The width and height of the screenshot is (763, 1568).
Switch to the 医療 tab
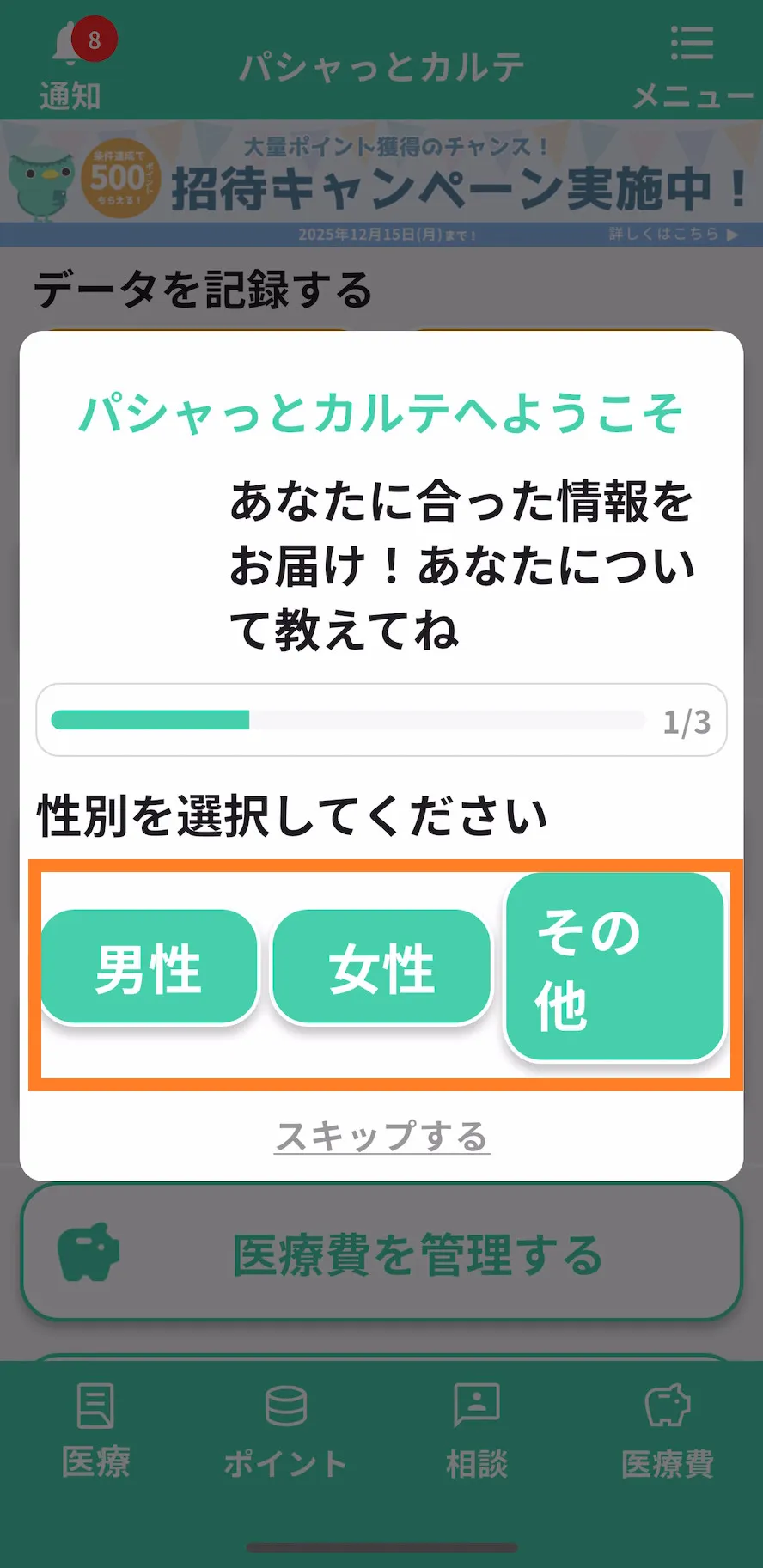pos(95,1431)
